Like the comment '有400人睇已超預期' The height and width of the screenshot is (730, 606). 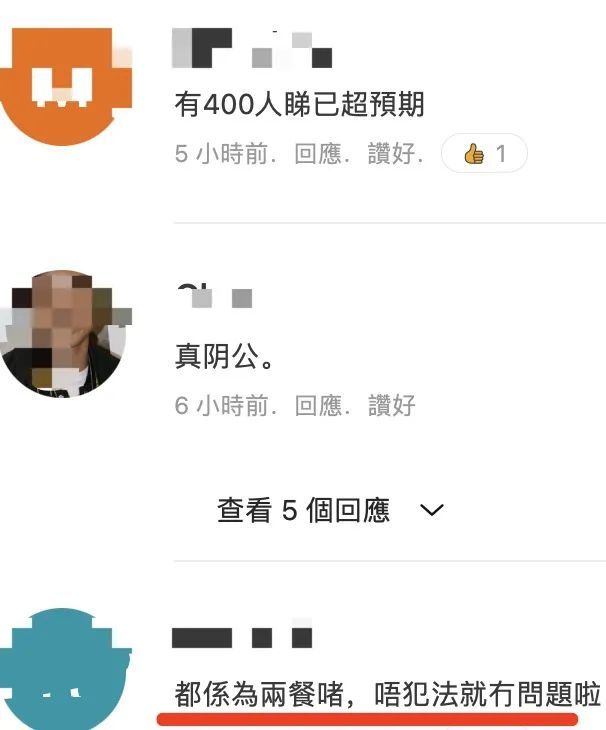(x=391, y=155)
